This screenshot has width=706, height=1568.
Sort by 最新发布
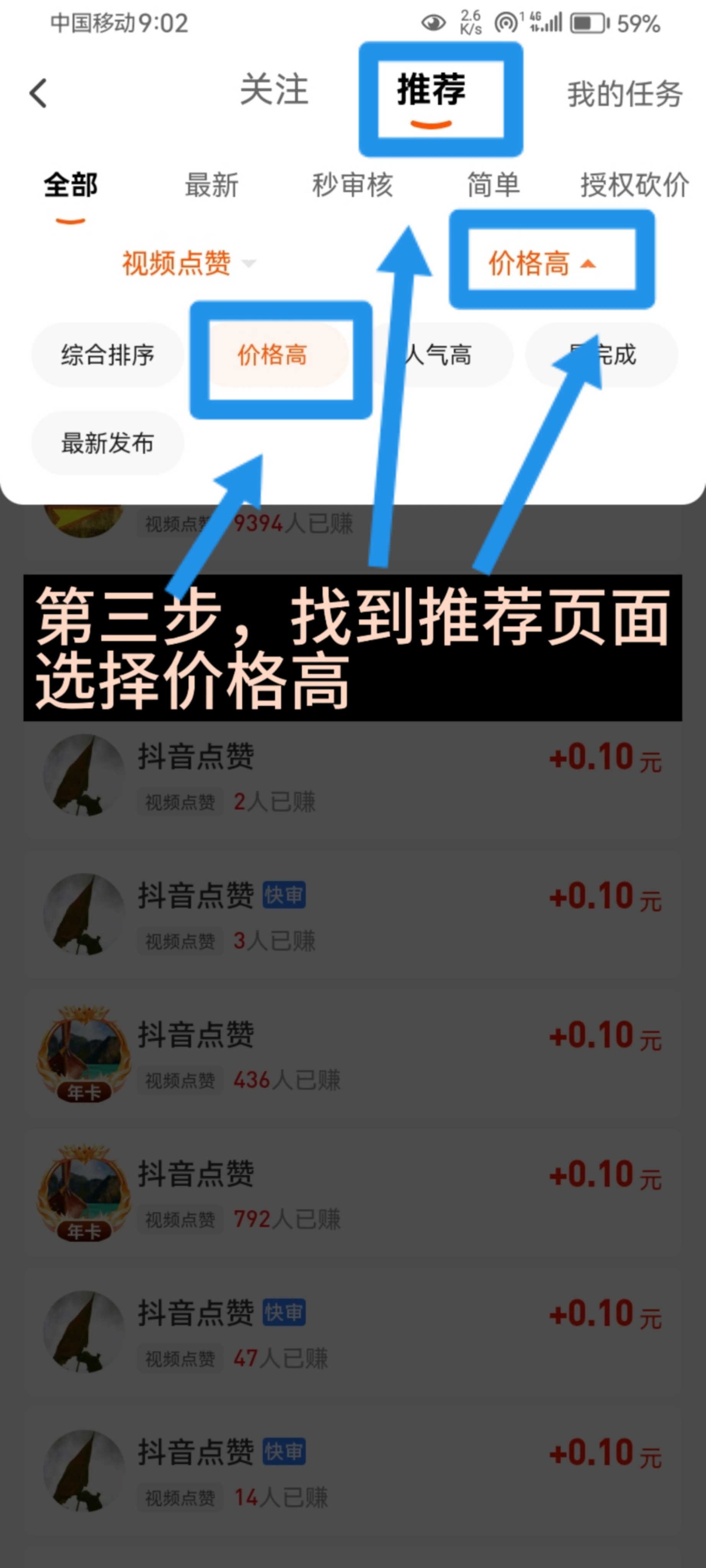(107, 443)
